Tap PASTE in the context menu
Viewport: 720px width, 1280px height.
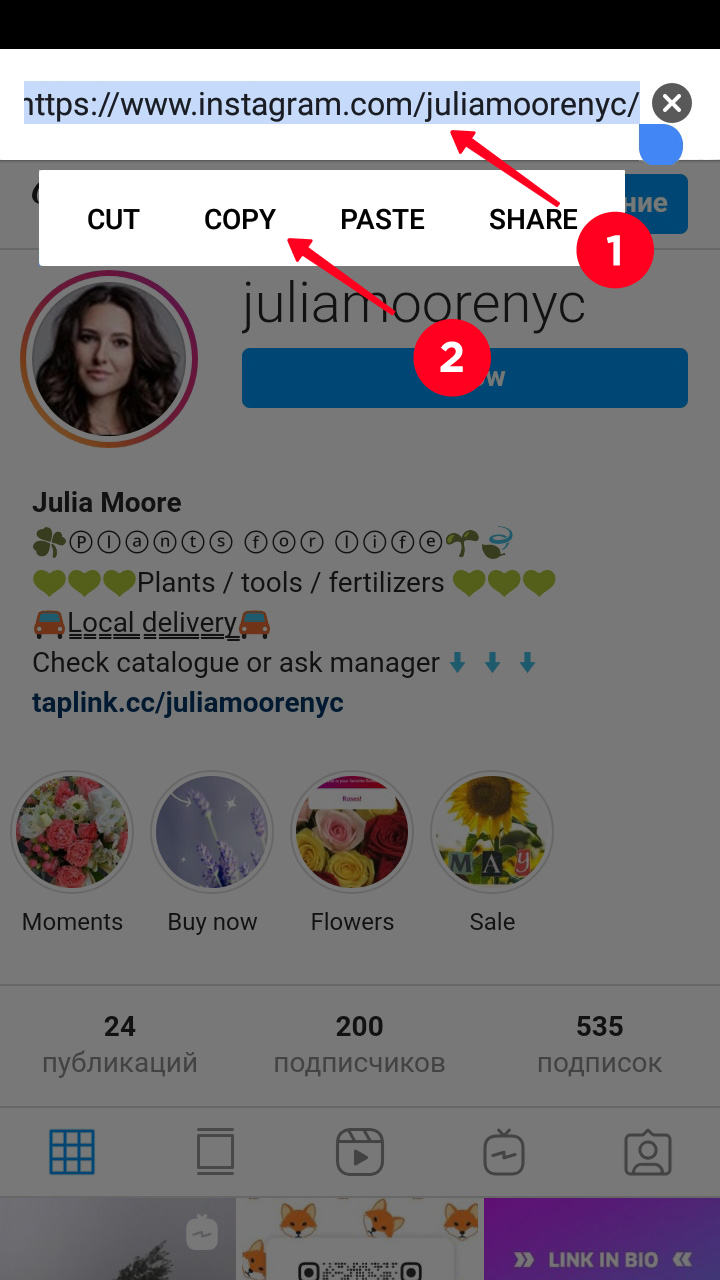click(x=382, y=219)
